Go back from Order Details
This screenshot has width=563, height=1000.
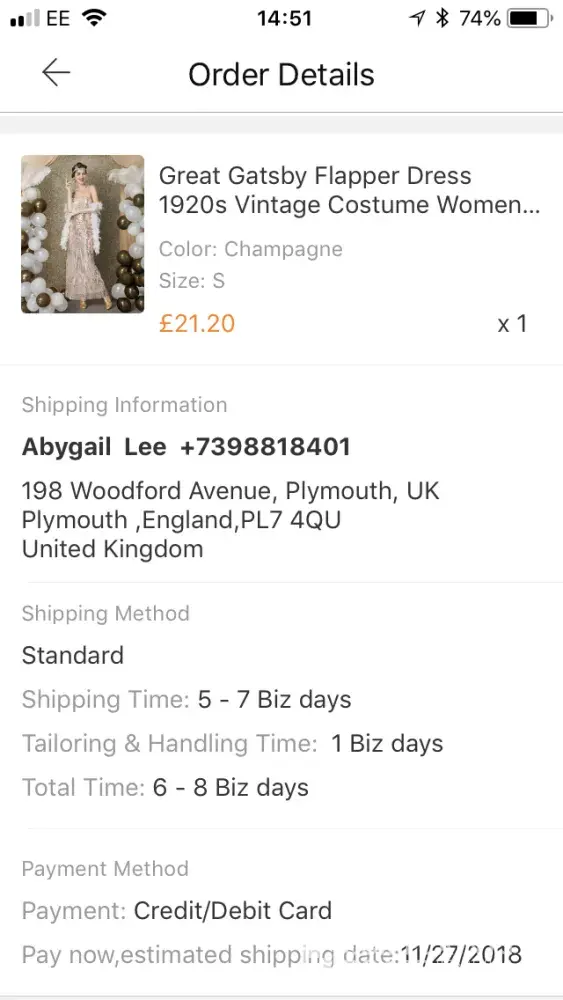click(x=56, y=73)
